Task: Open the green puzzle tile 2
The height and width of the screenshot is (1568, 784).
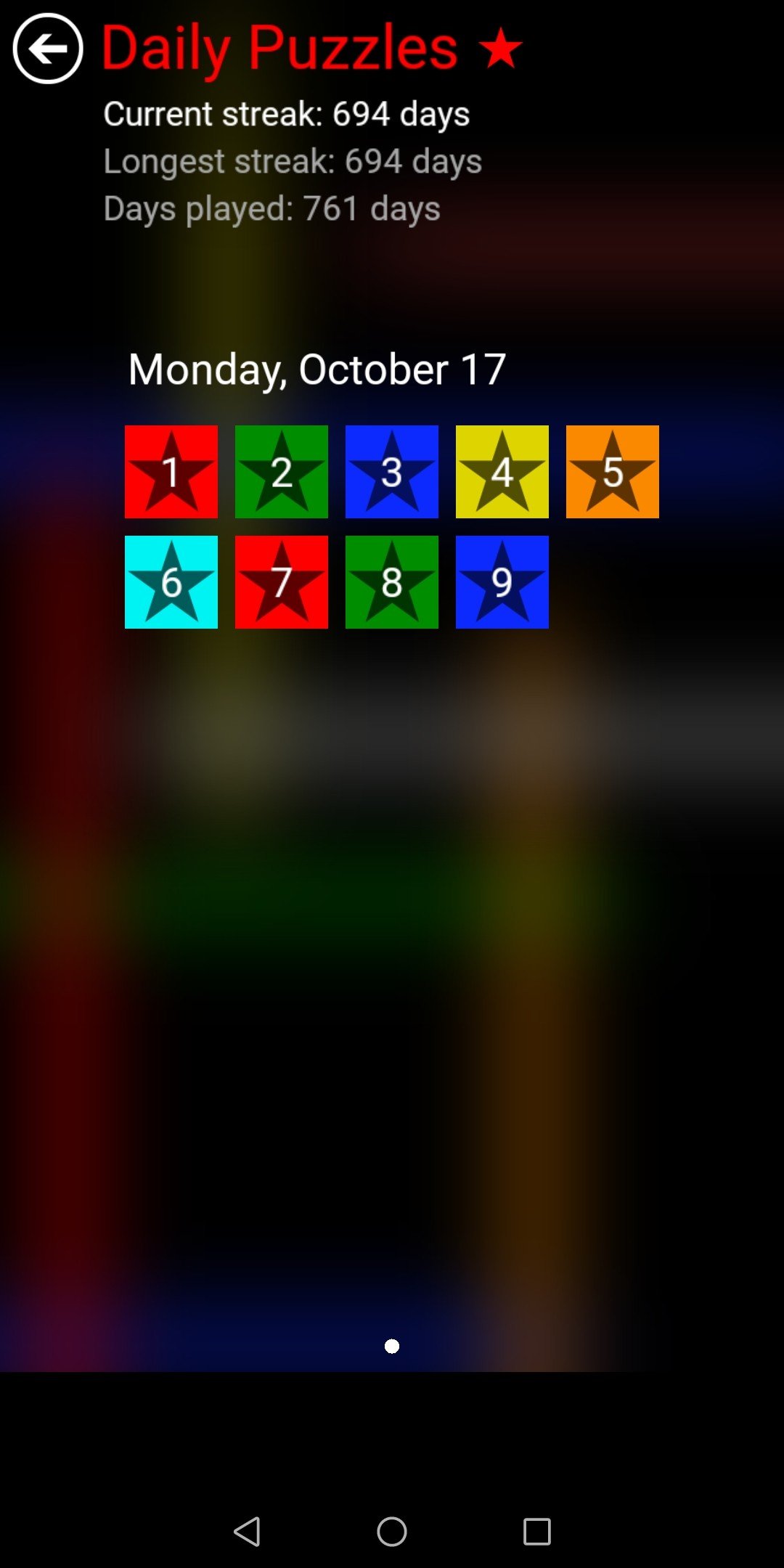Action: pos(282,472)
